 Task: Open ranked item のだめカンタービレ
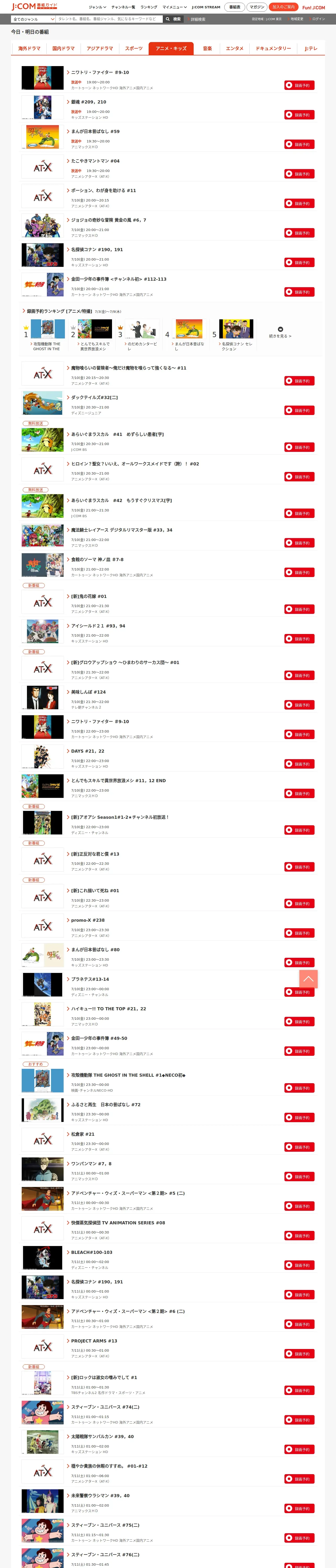tap(142, 346)
